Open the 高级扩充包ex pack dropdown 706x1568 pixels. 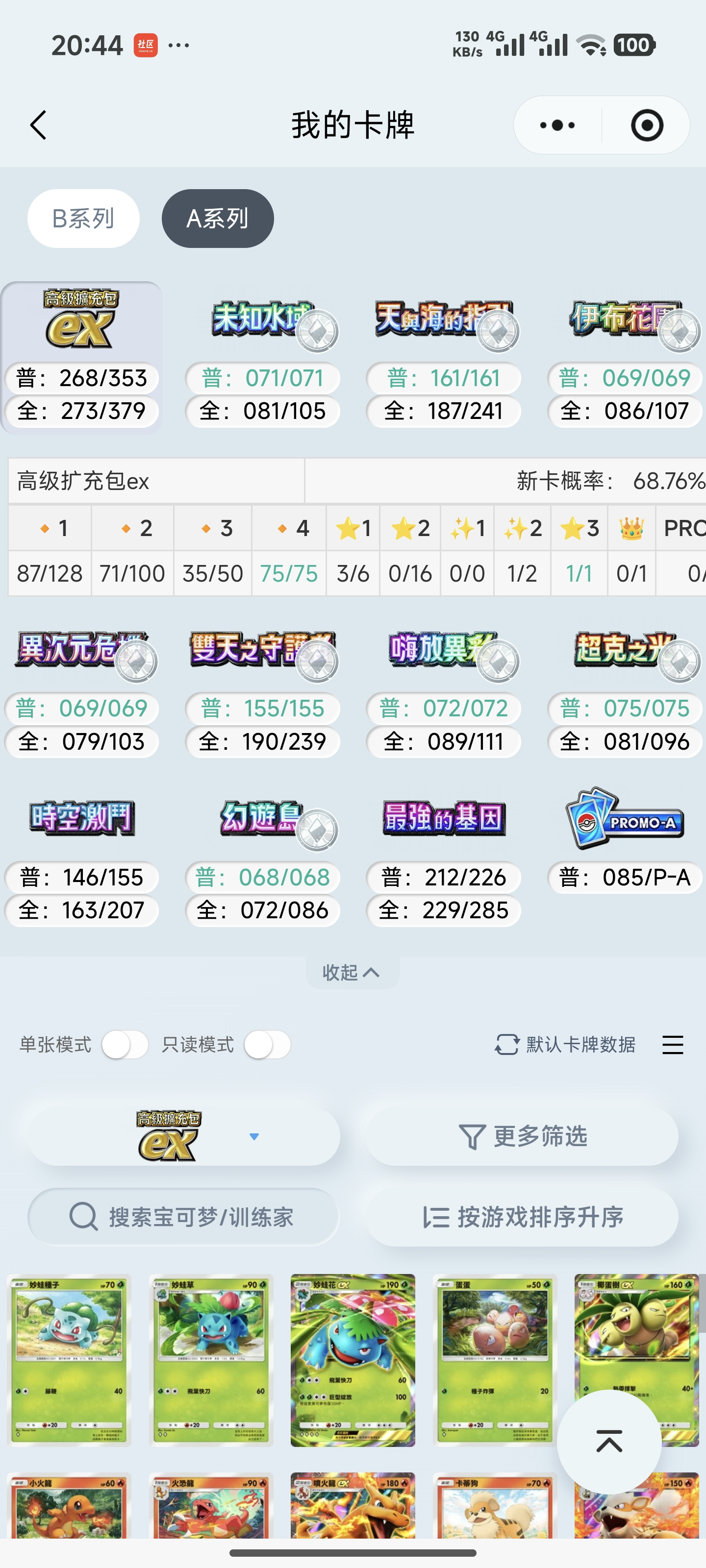click(x=184, y=1136)
